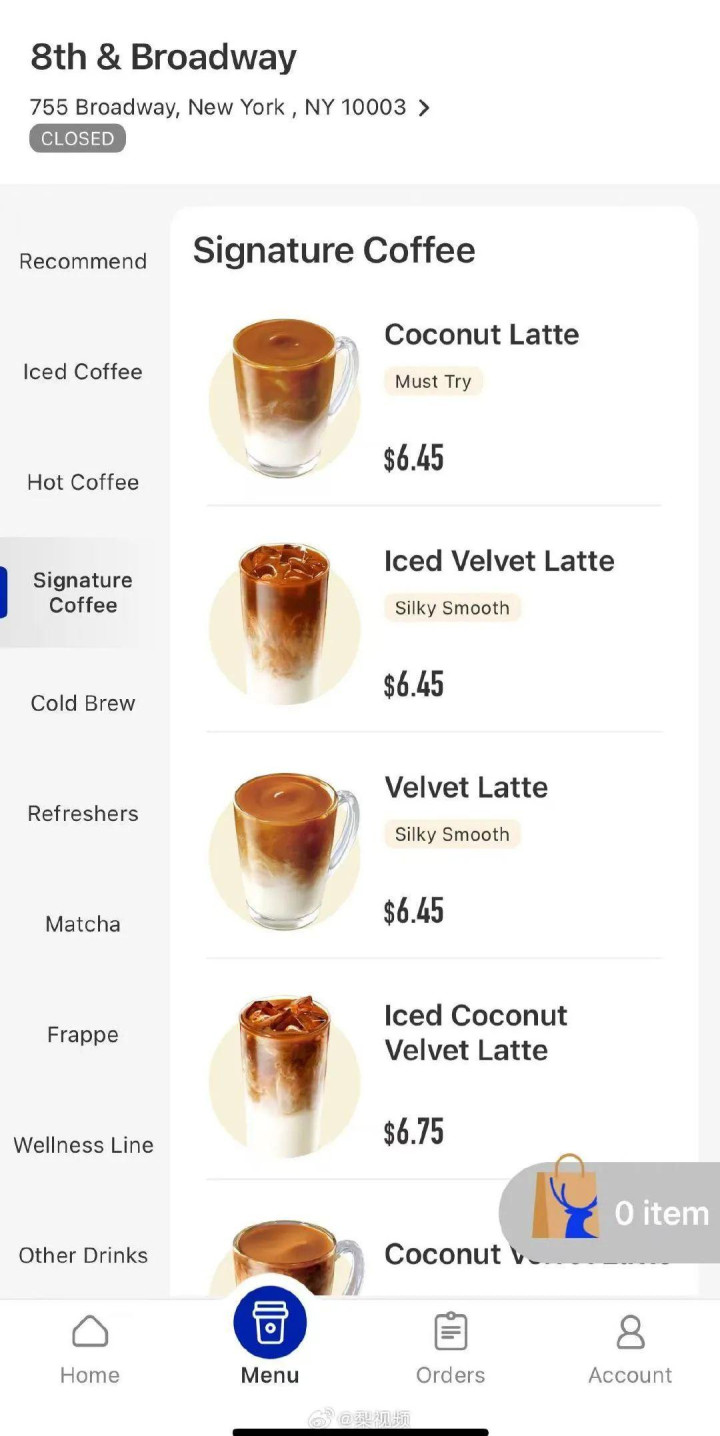
Task: Open the Wellness Line category
Action: (x=83, y=1145)
